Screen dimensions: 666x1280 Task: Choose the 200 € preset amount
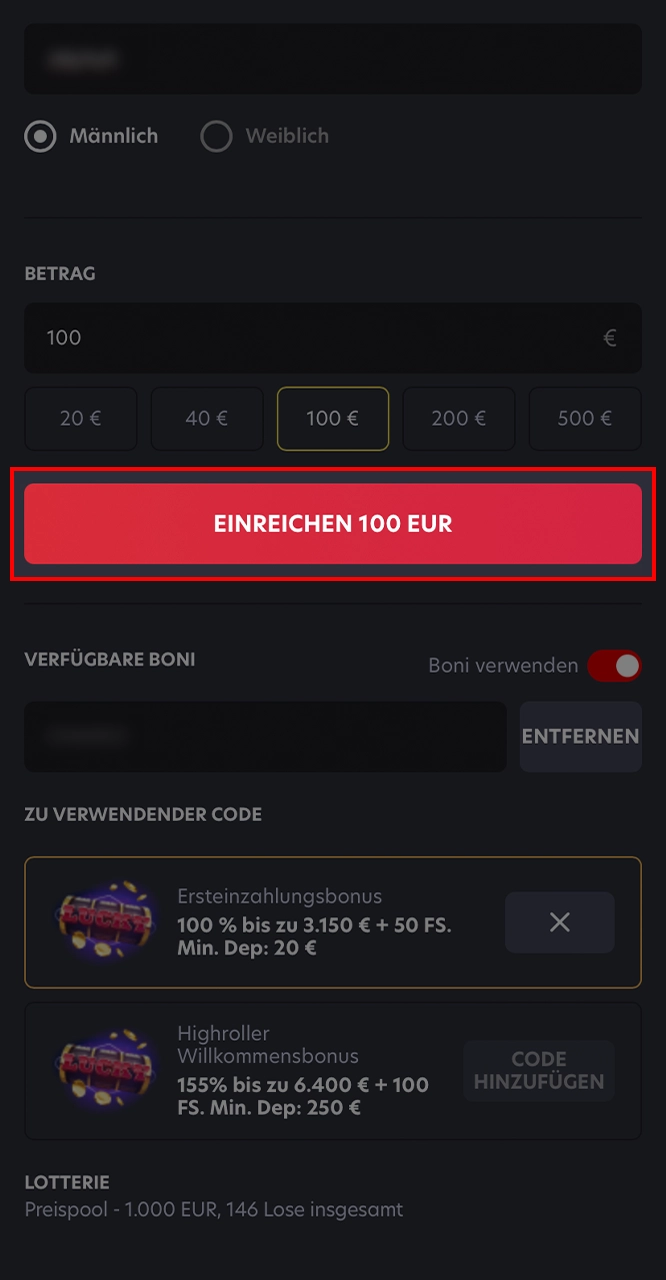coord(459,419)
